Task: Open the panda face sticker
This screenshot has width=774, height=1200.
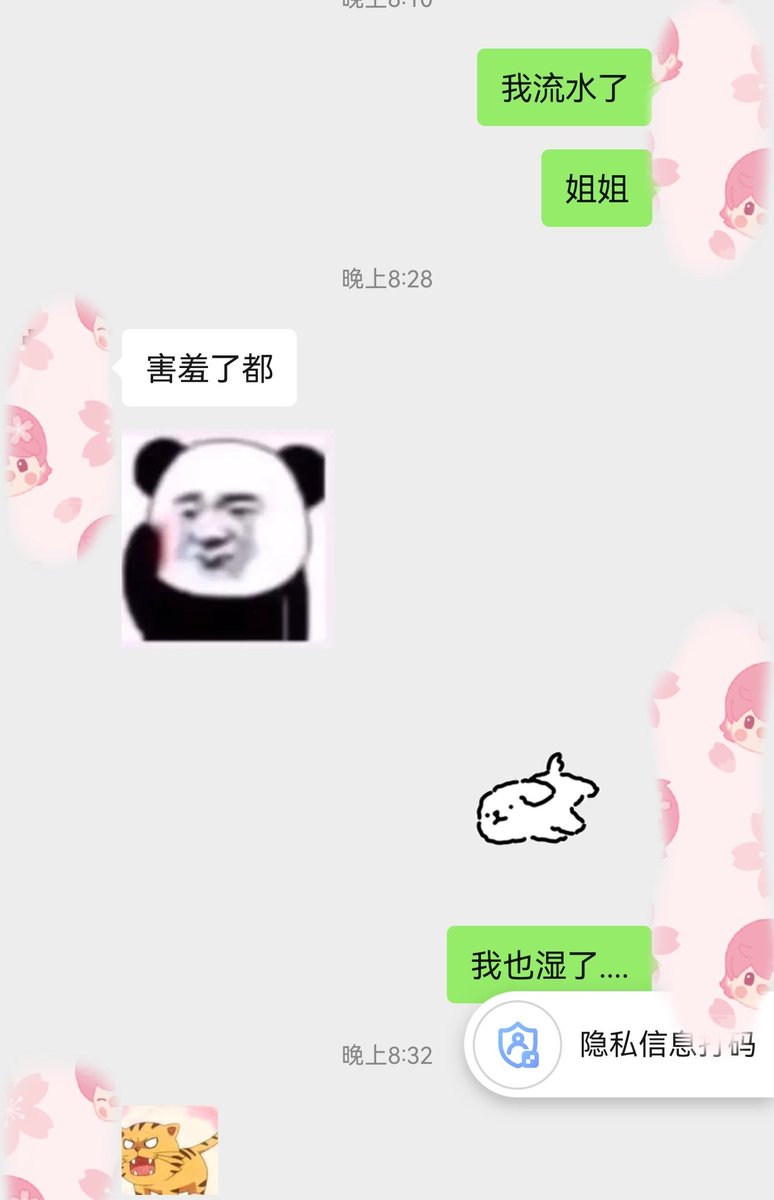Action: point(227,537)
